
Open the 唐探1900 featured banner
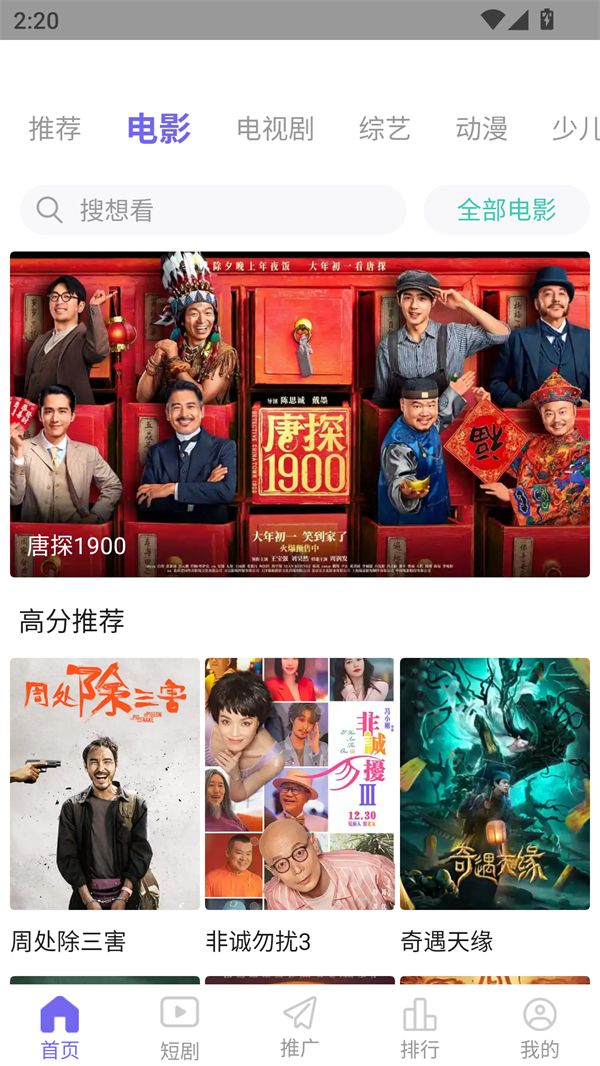click(x=300, y=414)
